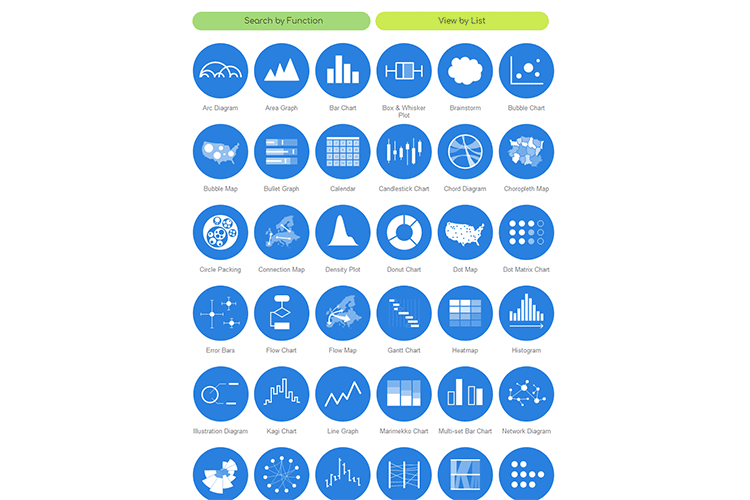Viewport: 750px width, 500px height.
Task: Open the Choropleth Map tile
Action: point(526,152)
